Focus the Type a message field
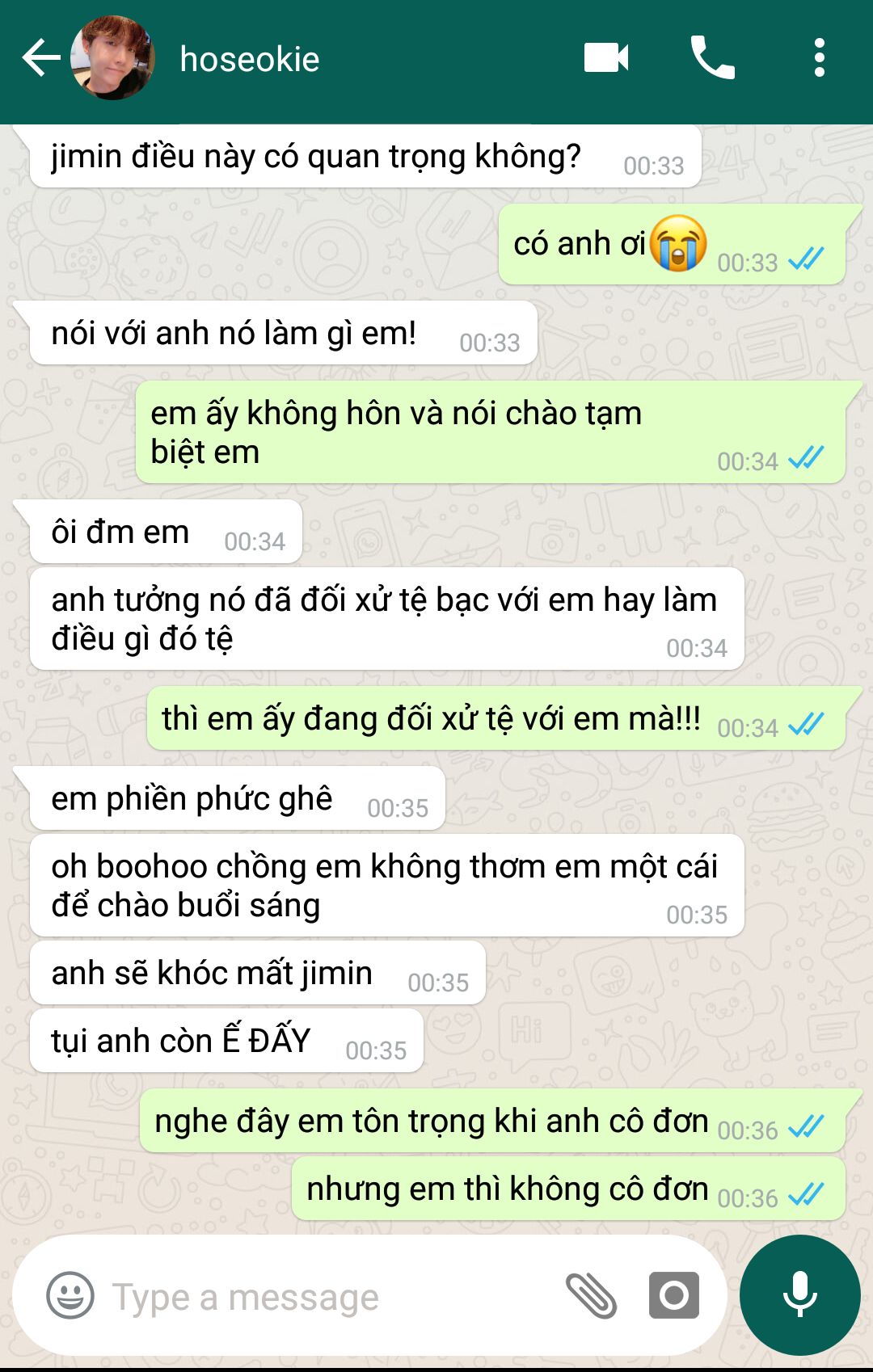The image size is (873, 1372). pyautogui.click(x=323, y=1297)
